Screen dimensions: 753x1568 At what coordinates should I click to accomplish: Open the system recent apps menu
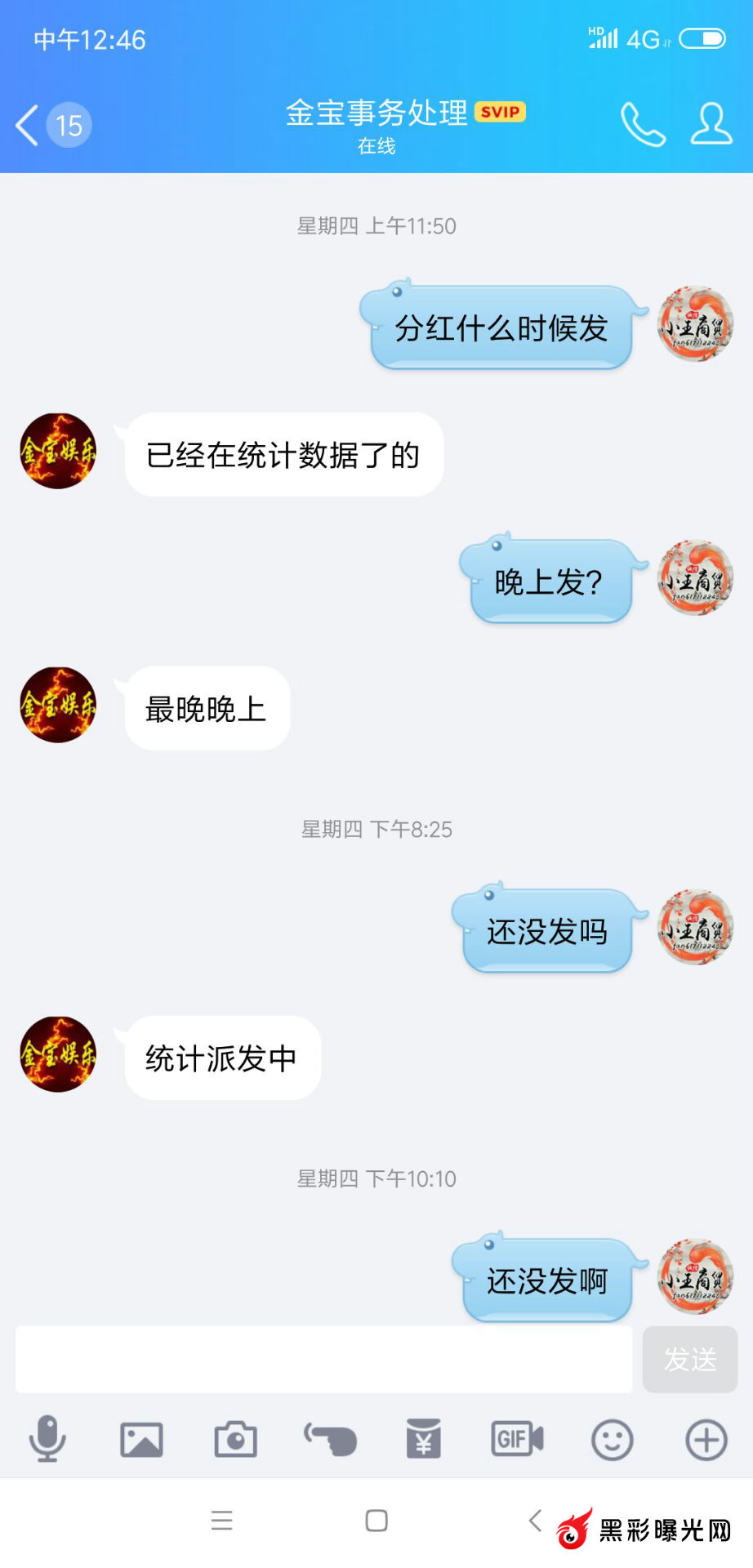[x=222, y=1521]
